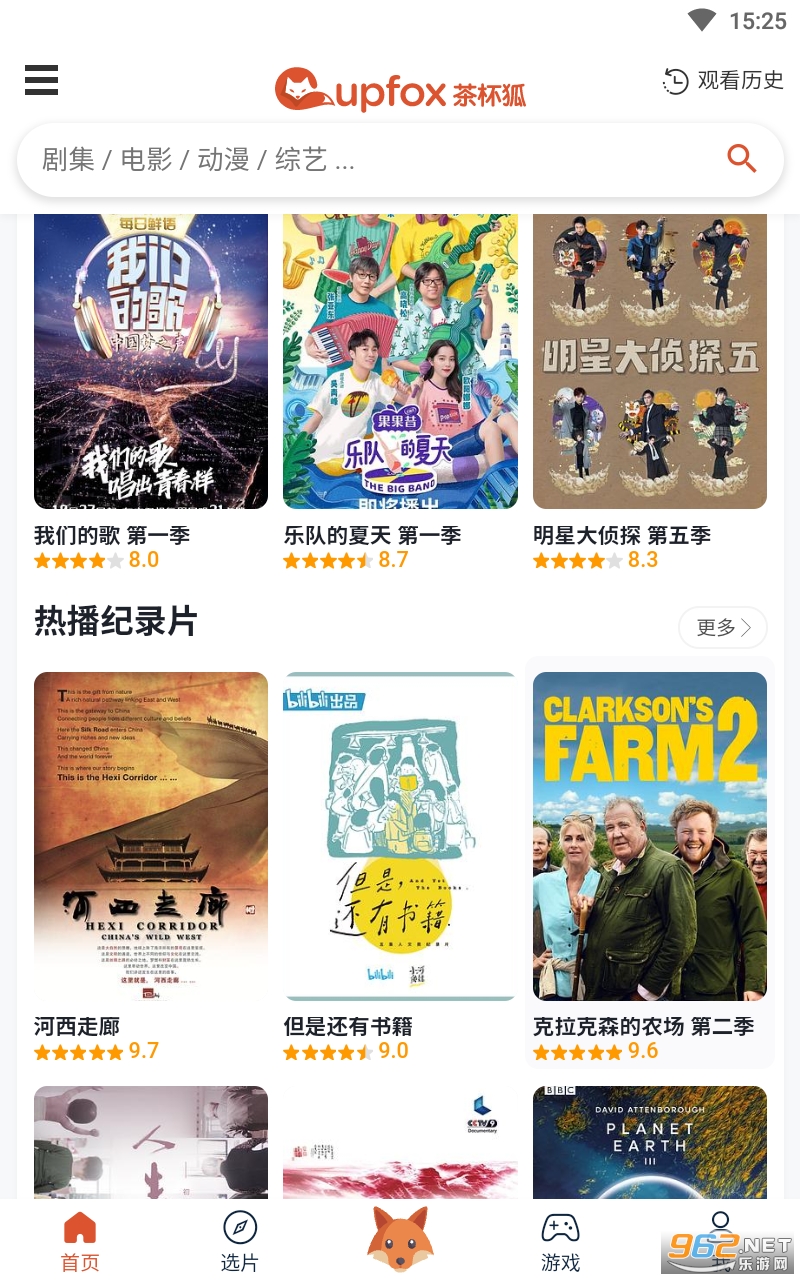Screen dimensions: 800x1280
Task: Open the 但是还有书籍 documentary
Action: coord(400,835)
